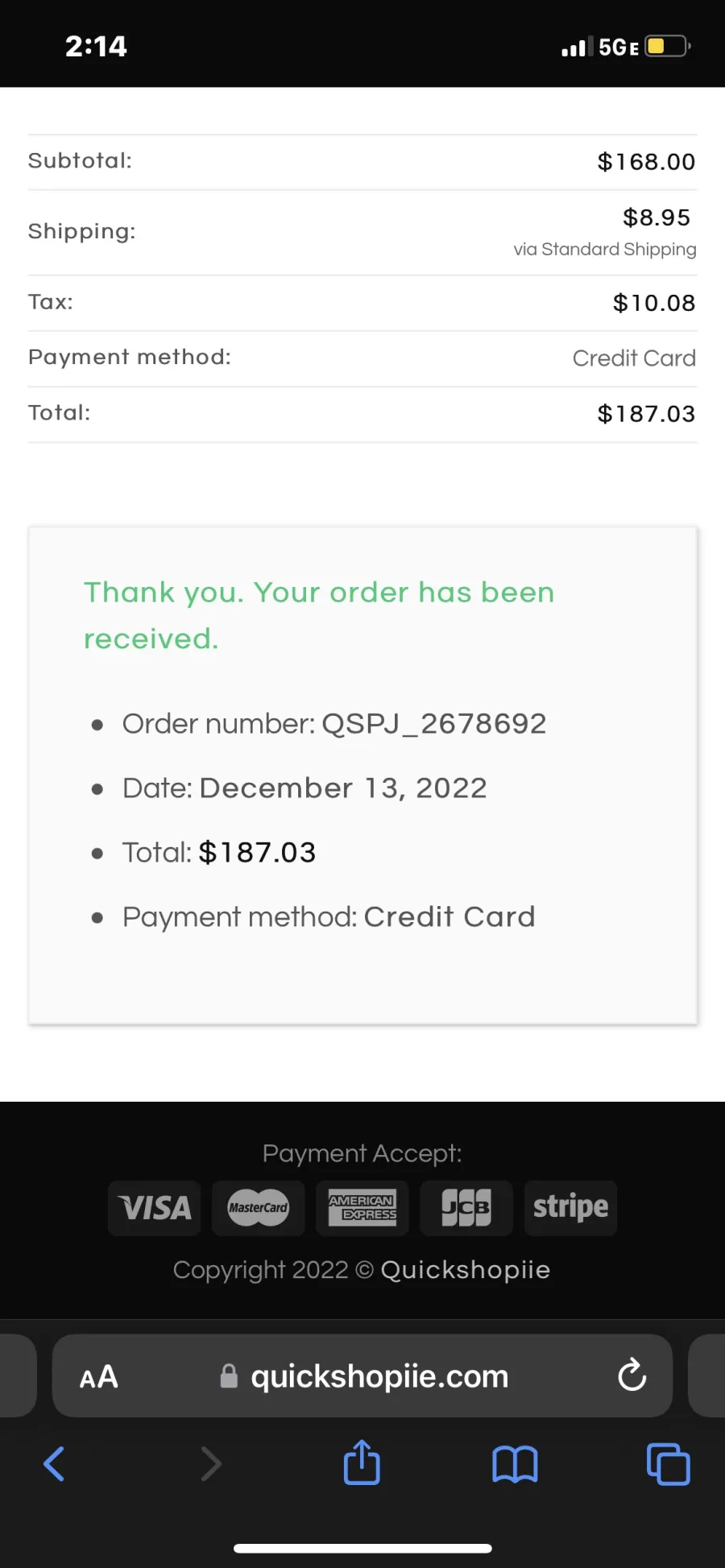Screen dimensions: 725x1568
Task: Share this page via share icon
Action: click(362, 1463)
